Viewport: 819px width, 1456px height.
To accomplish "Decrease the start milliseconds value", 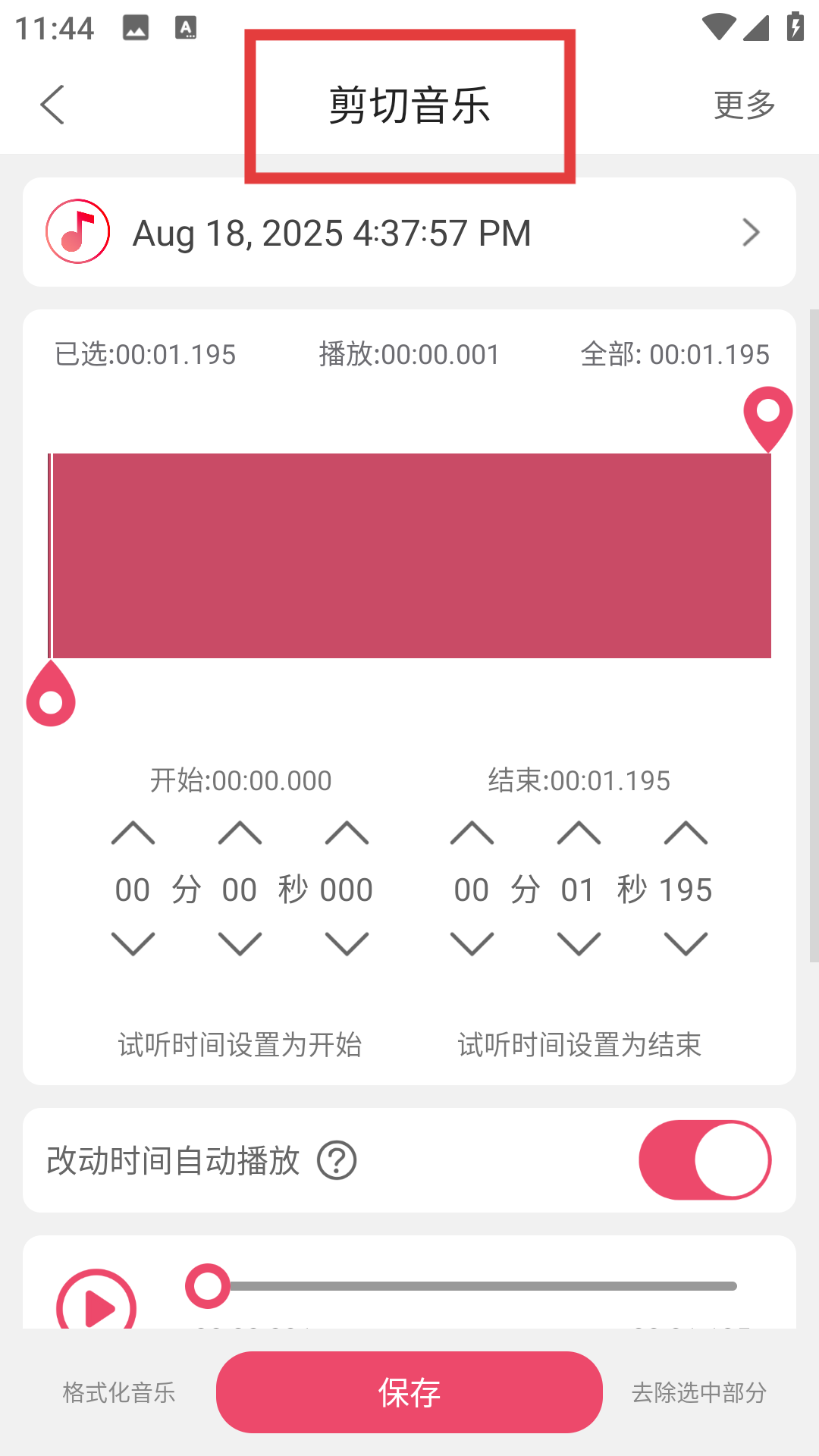I will [347, 944].
